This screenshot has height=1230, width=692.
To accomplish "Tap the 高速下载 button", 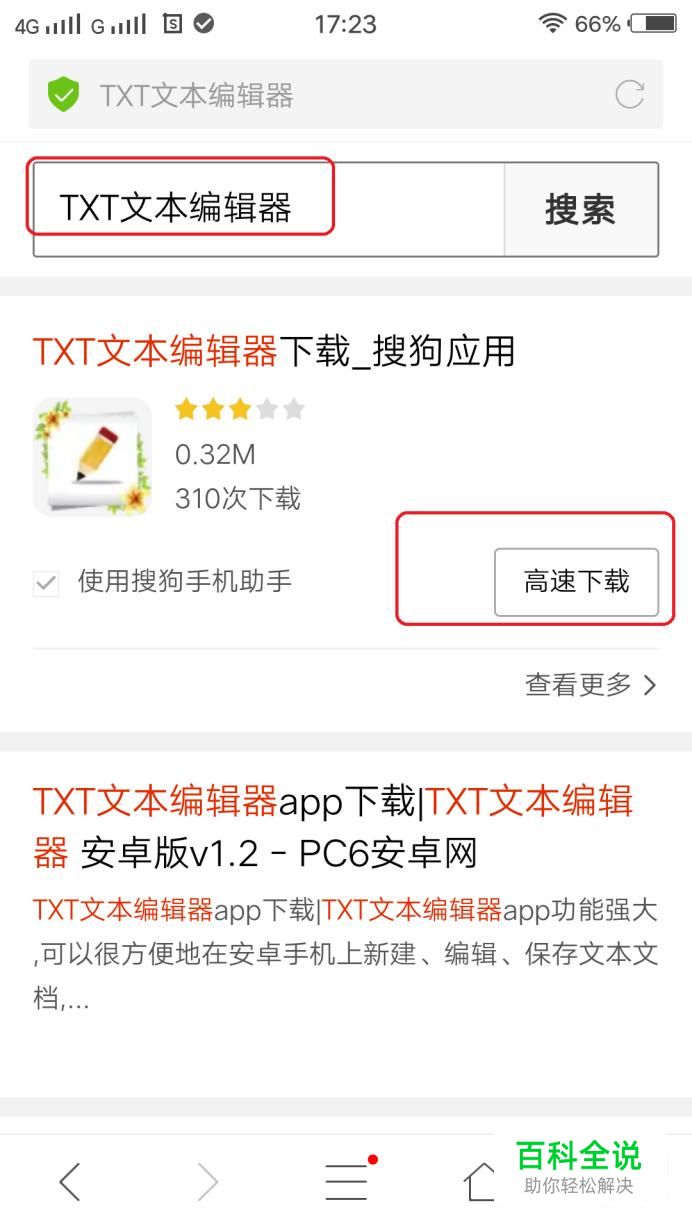I will (x=576, y=582).
